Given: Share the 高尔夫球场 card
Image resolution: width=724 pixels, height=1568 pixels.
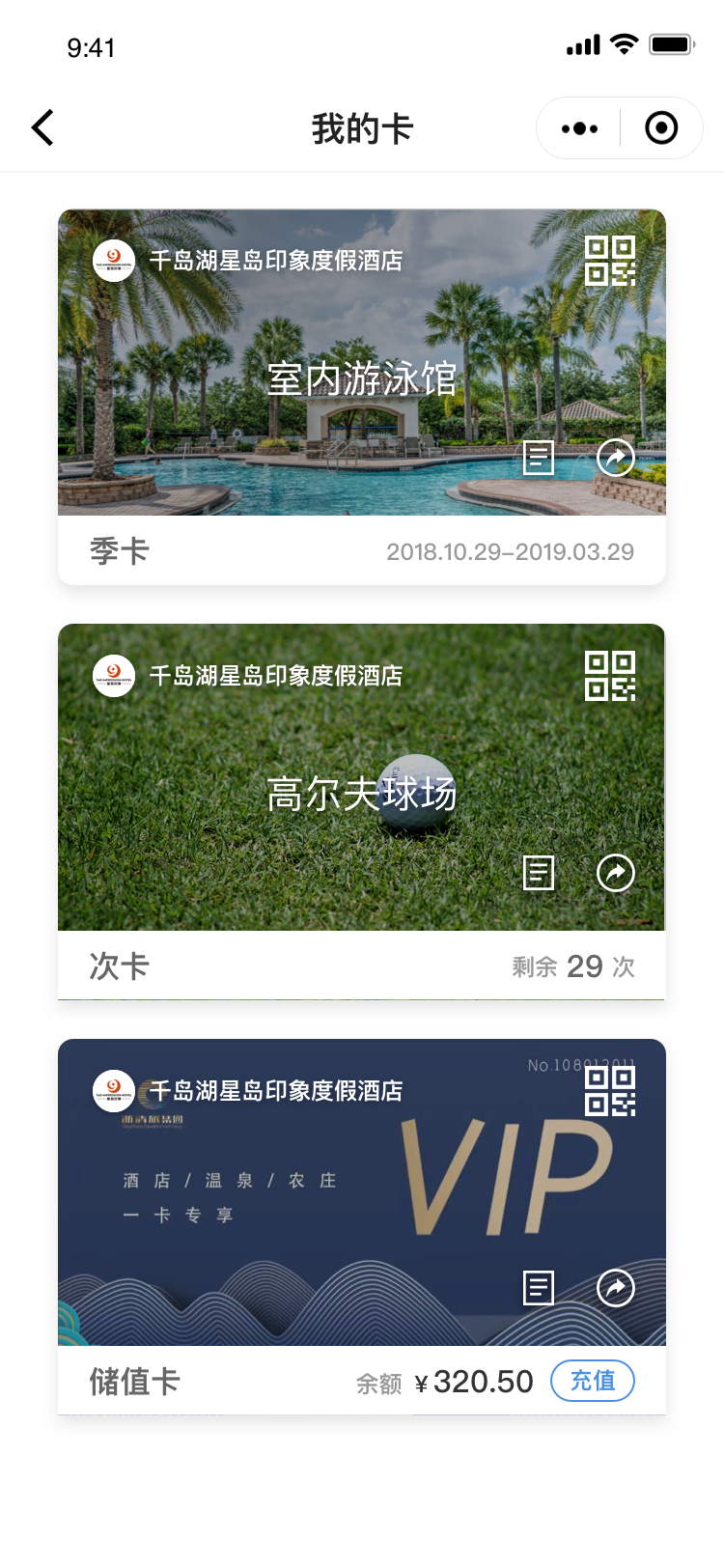Looking at the screenshot, I should click(x=616, y=873).
